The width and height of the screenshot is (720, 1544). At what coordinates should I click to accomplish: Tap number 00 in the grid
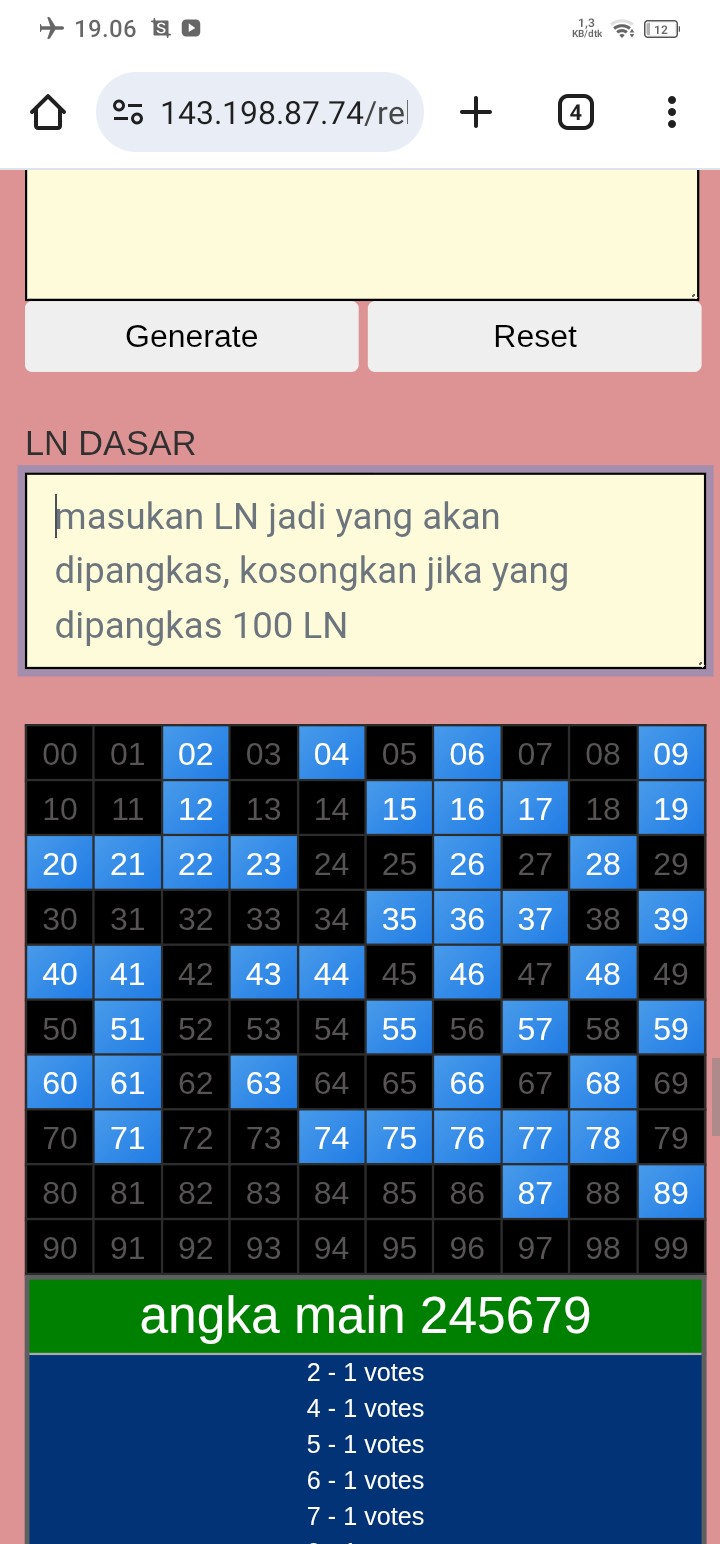tap(60, 754)
